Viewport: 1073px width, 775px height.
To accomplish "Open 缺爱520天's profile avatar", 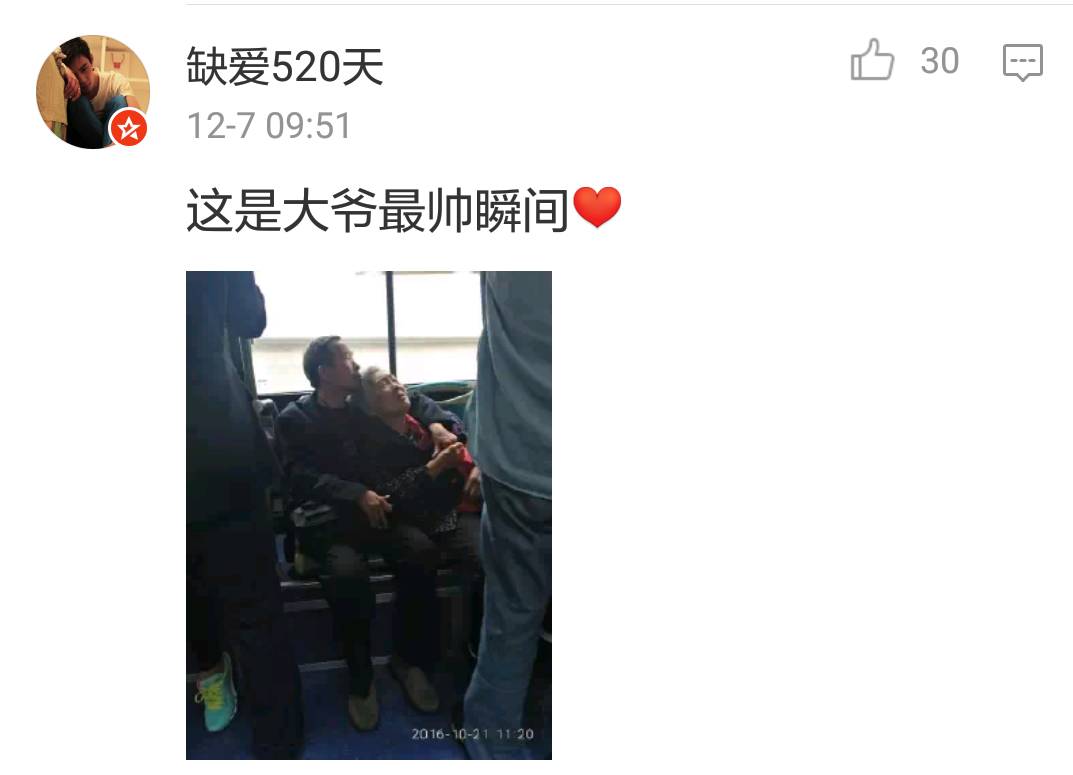I will (92, 92).
